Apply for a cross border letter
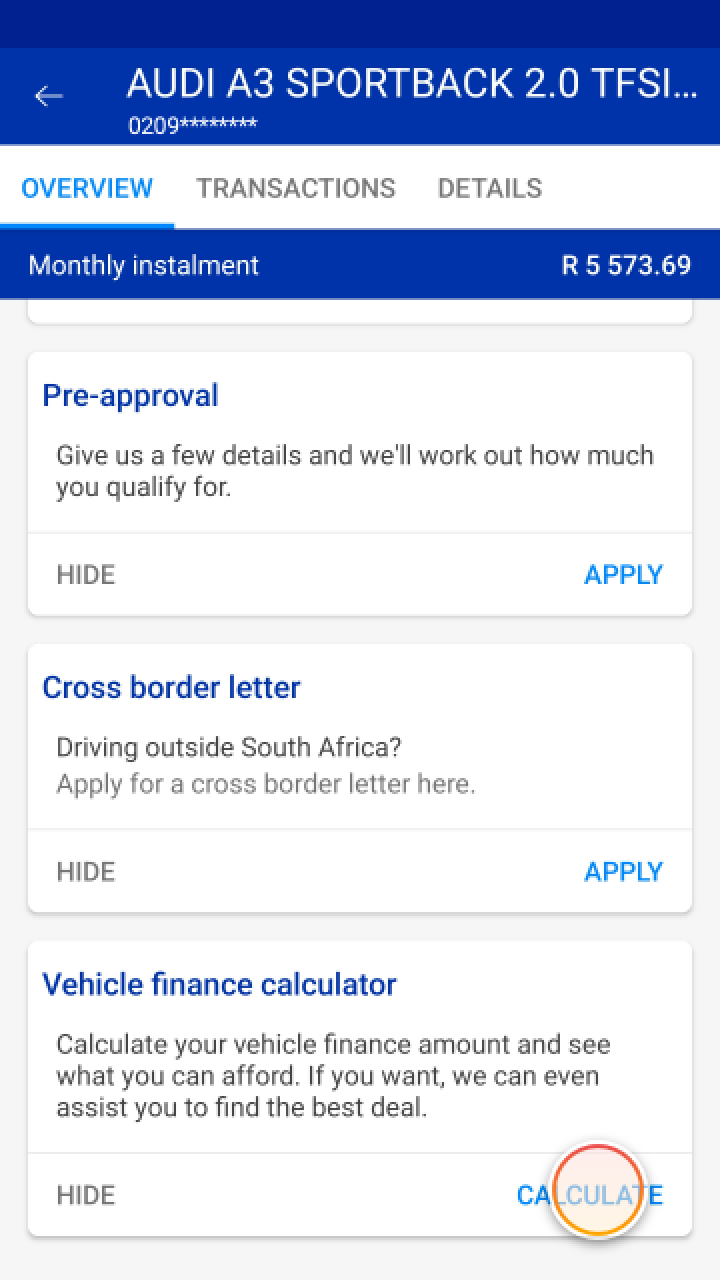The width and height of the screenshot is (720, 1280). pyautogui.click(x=623, y=871)
